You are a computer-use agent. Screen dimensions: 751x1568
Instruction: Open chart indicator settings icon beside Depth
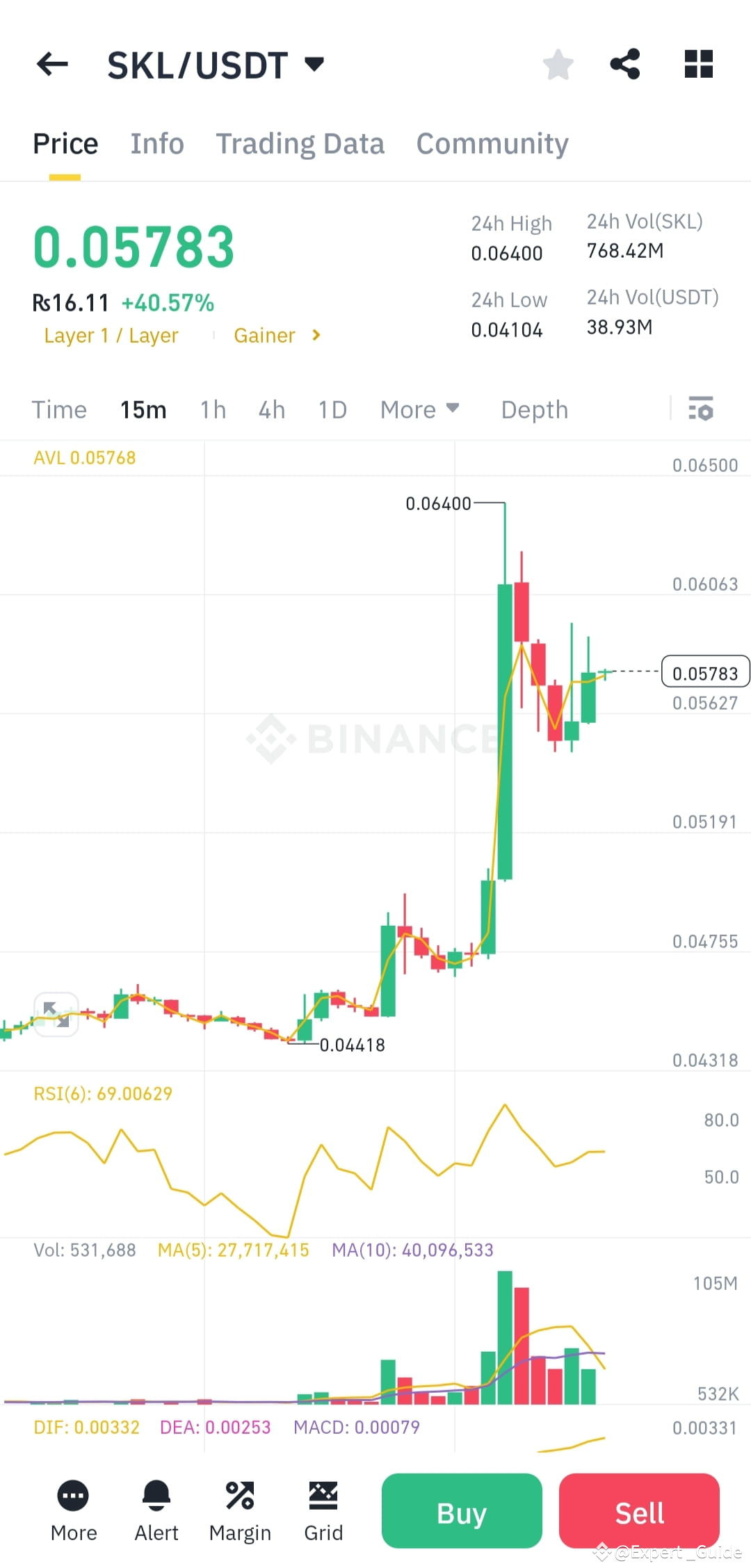(x=701, y=410)
